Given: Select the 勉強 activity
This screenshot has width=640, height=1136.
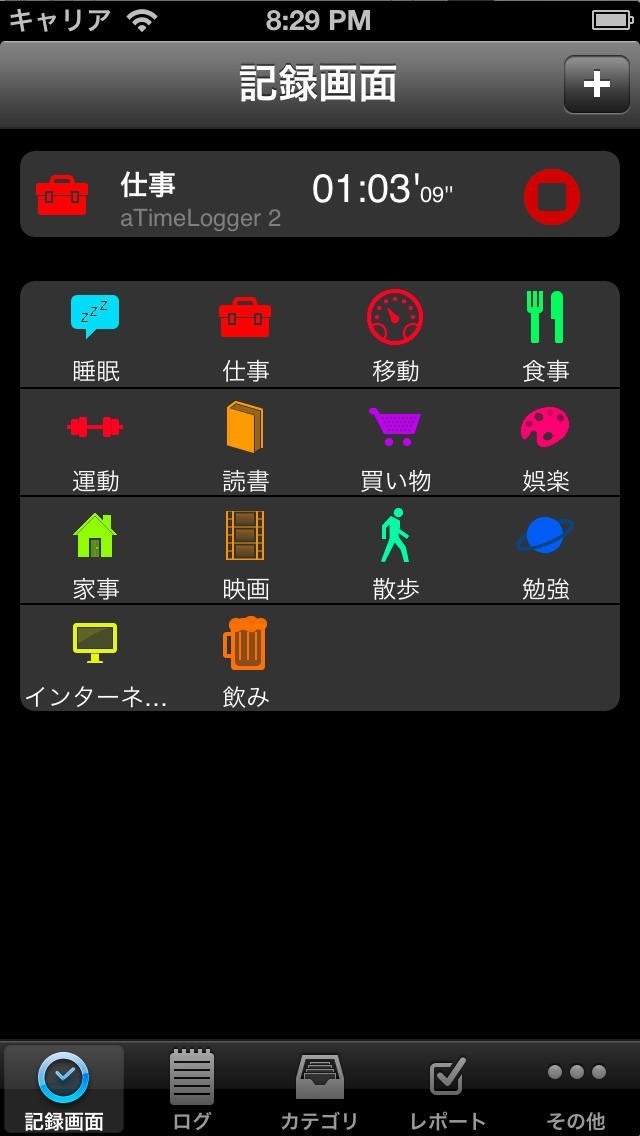Looking at the screenshot, I should coord(545,552).
